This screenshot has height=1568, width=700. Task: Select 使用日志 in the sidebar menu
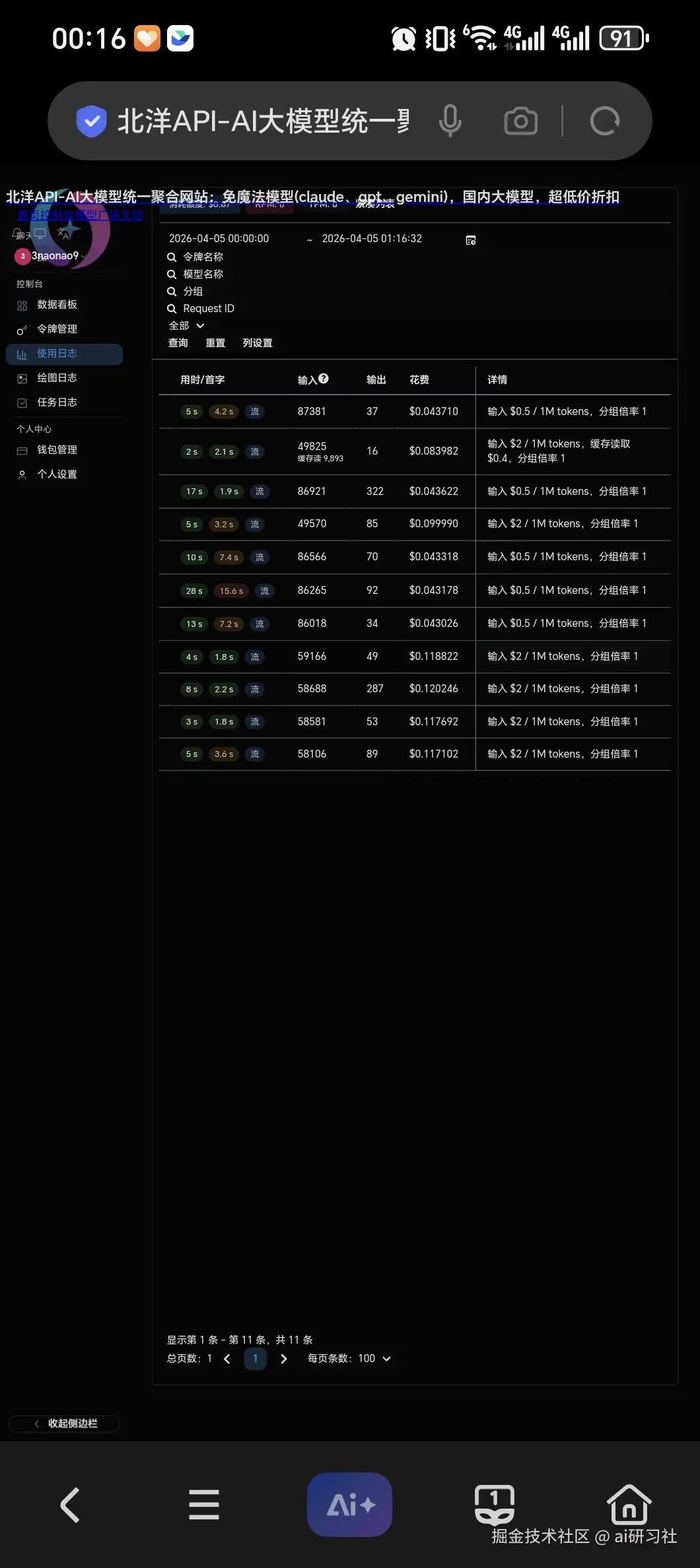click(56, 354)
